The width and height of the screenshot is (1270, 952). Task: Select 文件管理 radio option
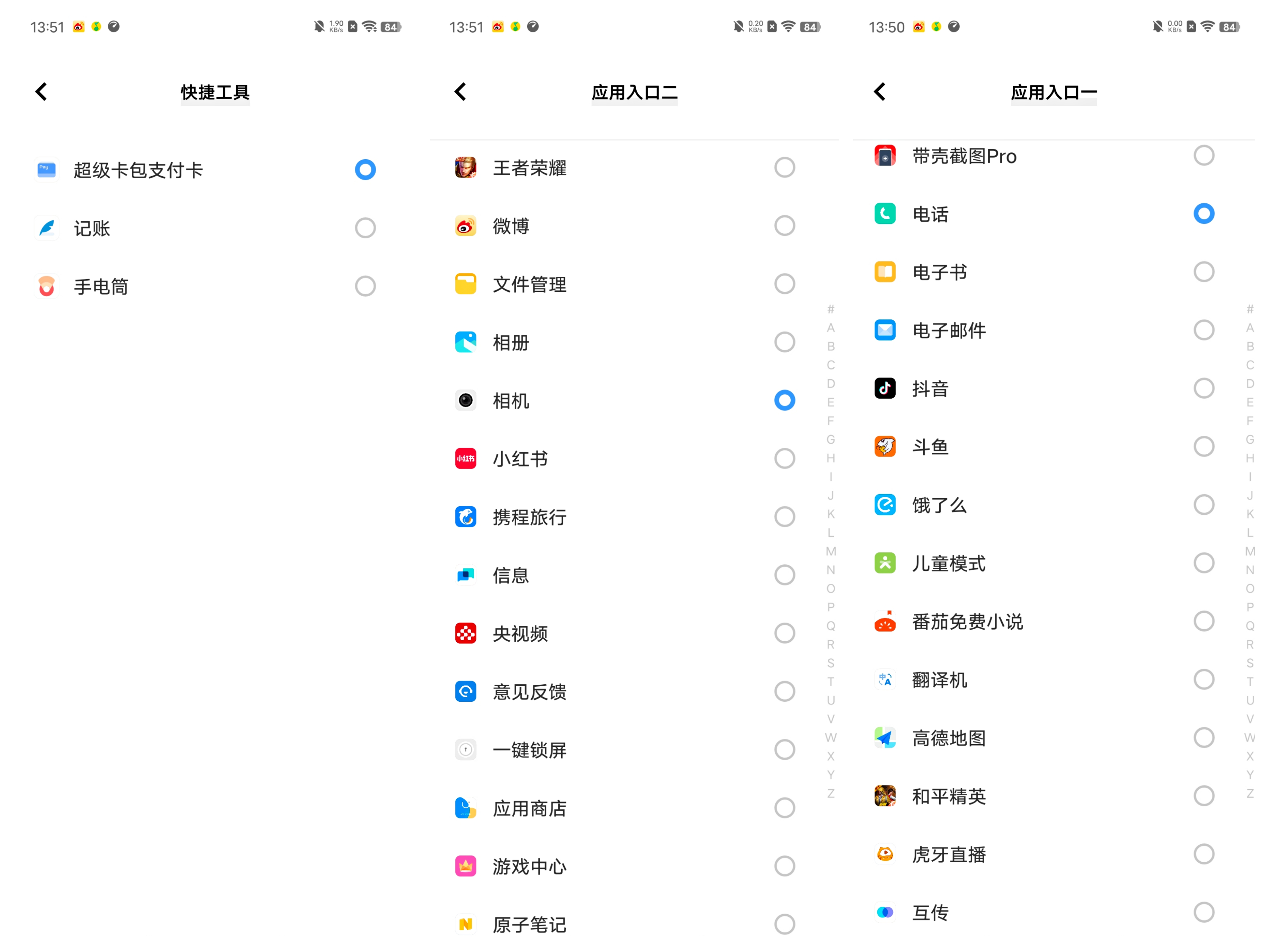coord(784,284)
